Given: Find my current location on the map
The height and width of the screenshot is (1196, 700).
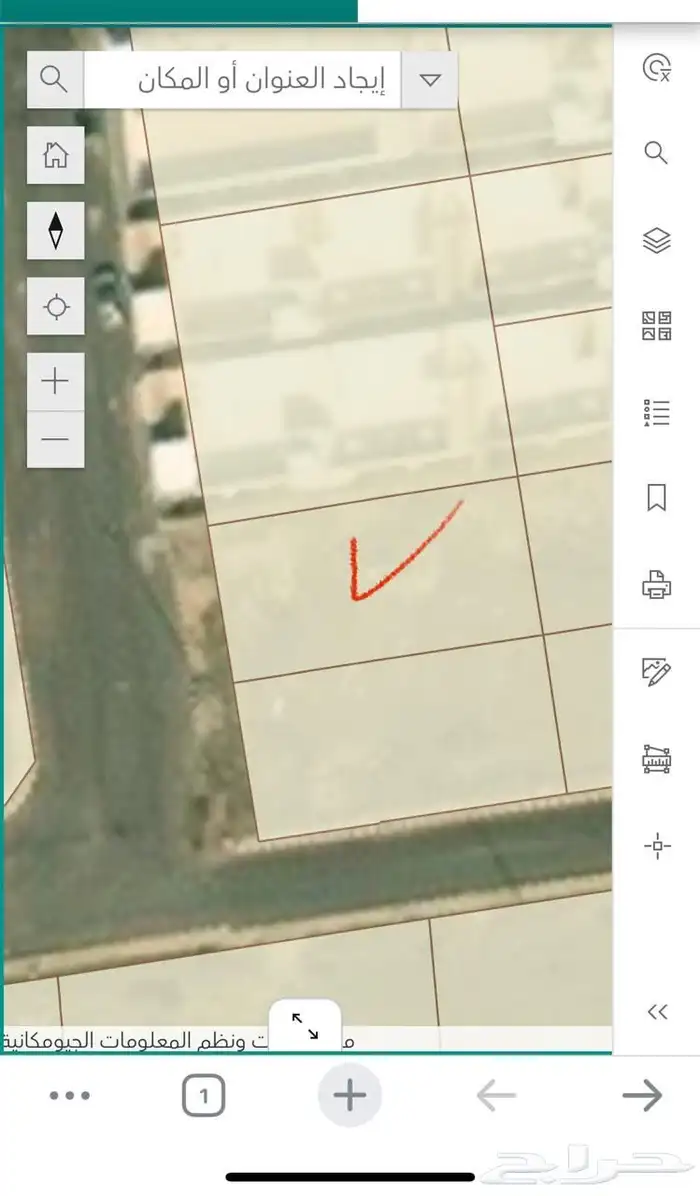Looking at the screenshot, I should (x=55, y=306).
